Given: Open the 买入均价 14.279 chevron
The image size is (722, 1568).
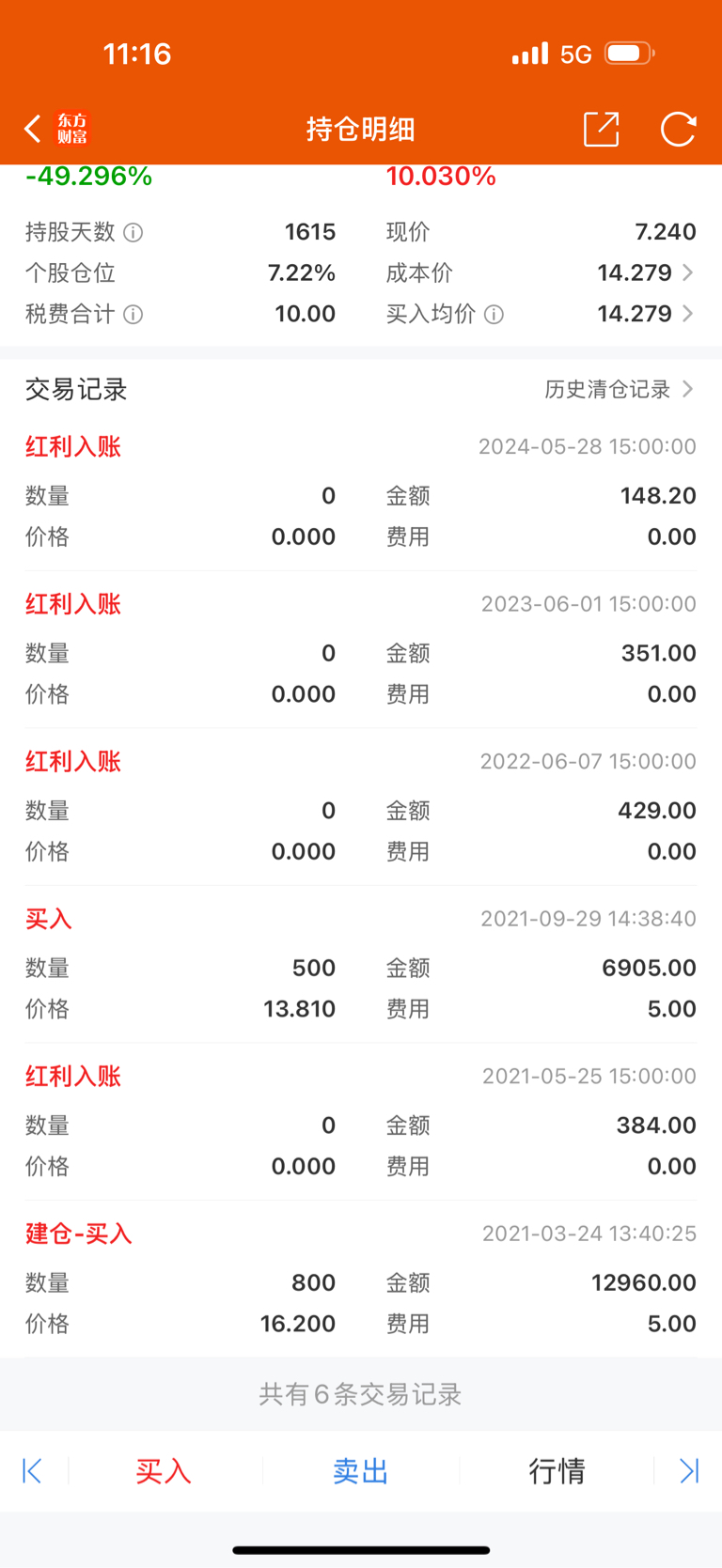Looking at the screenshot, I should pyautogui.click(x=688, y=314).
